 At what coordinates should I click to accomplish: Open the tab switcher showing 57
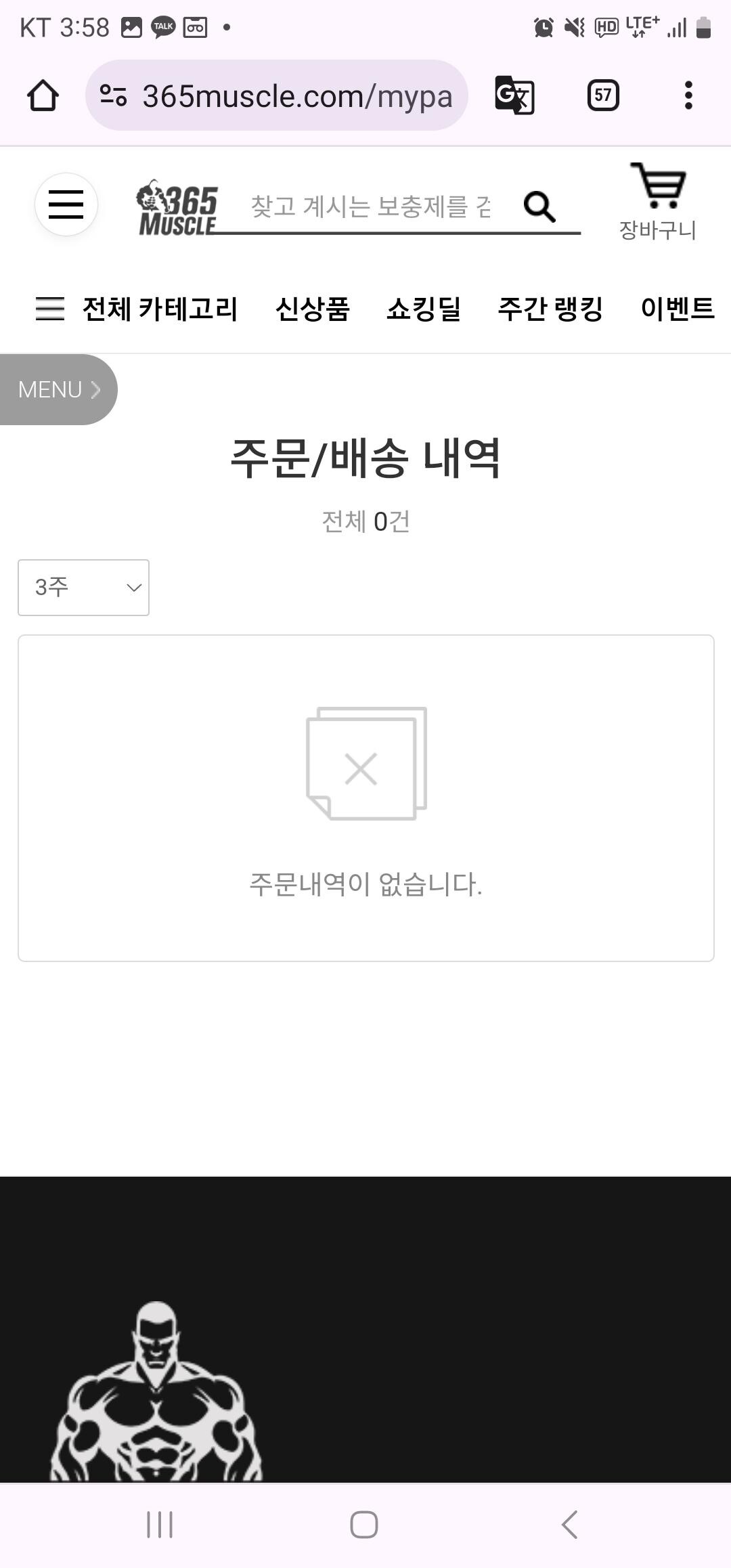(x=603, y=95)
